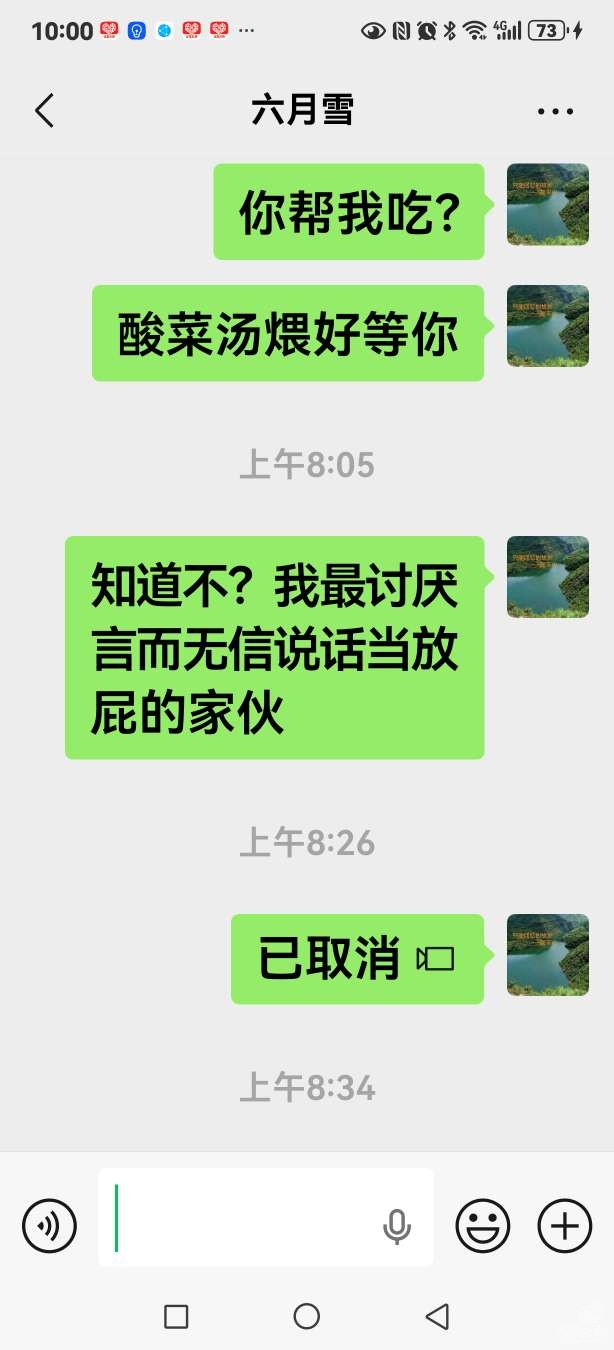Focus the message text field
This screenshot has width=614, height=1350.
tap(240, 1218)
